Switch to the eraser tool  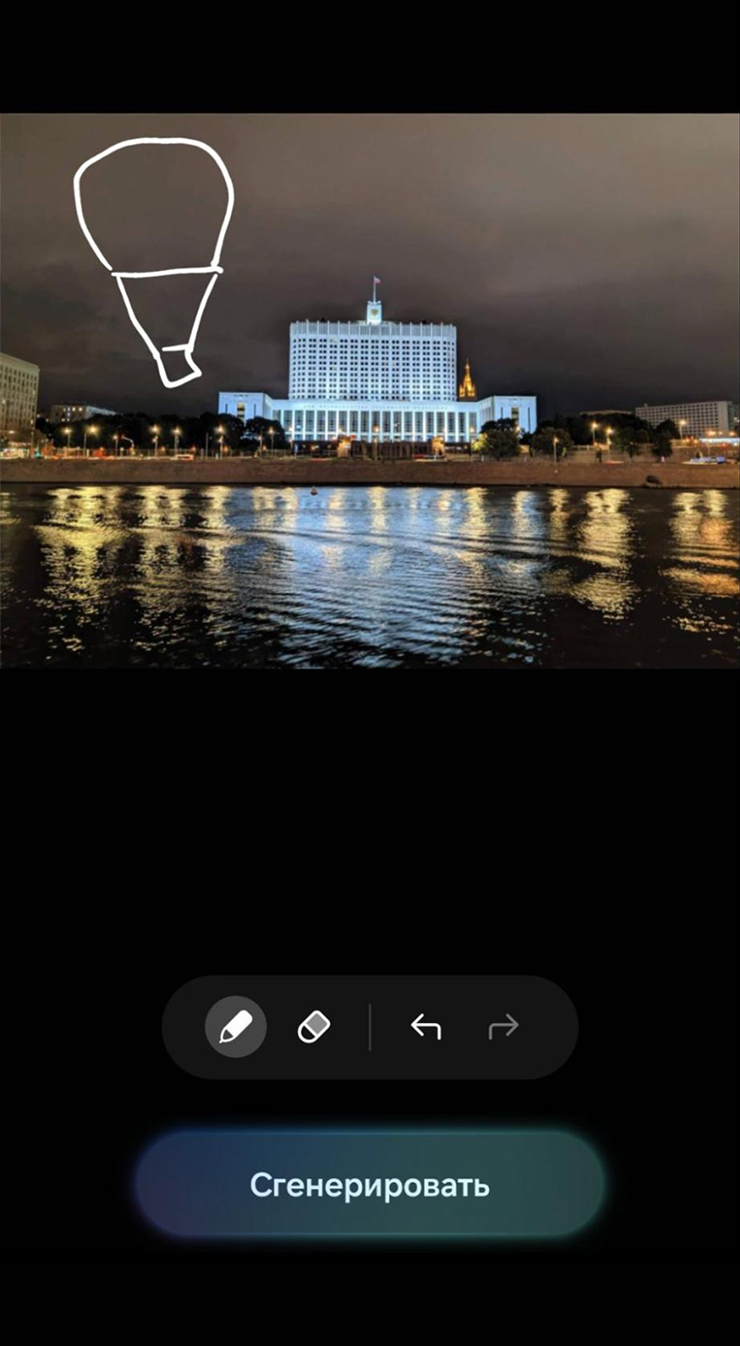click(314, 1027)
